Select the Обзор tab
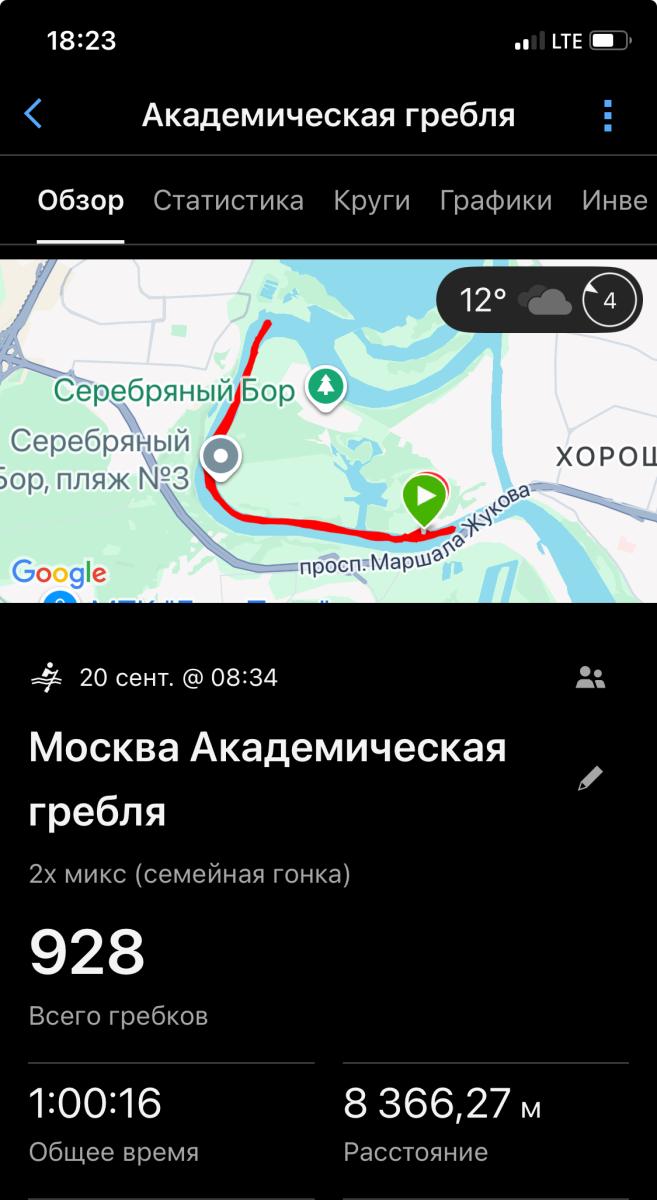Viewport: 657px width, 1200px height. 81,200
